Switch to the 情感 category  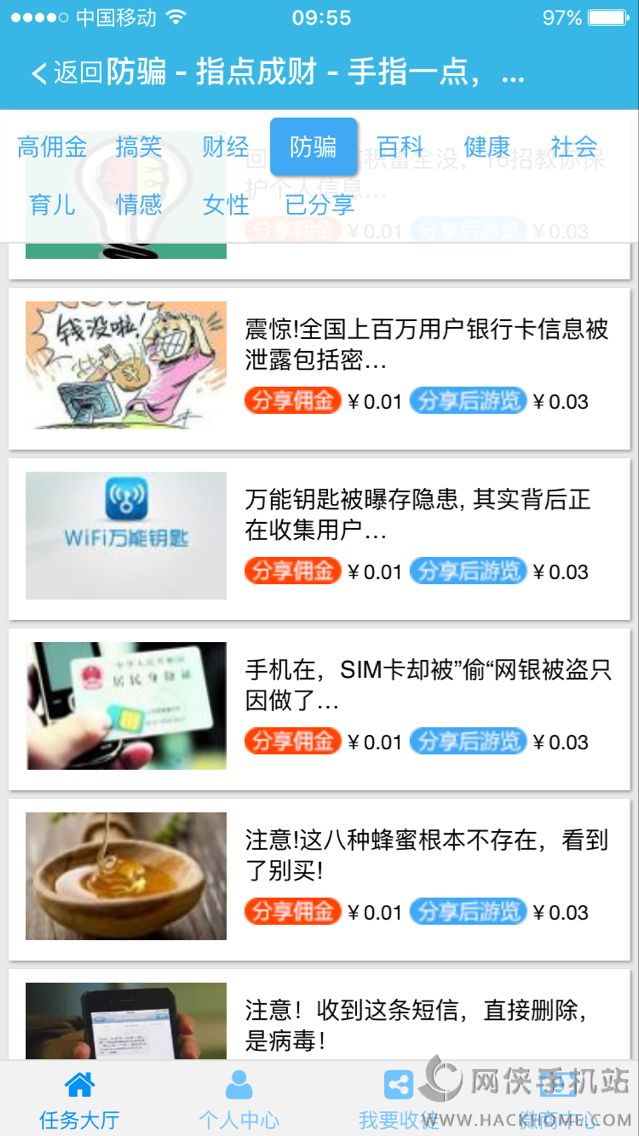(138, 205)
